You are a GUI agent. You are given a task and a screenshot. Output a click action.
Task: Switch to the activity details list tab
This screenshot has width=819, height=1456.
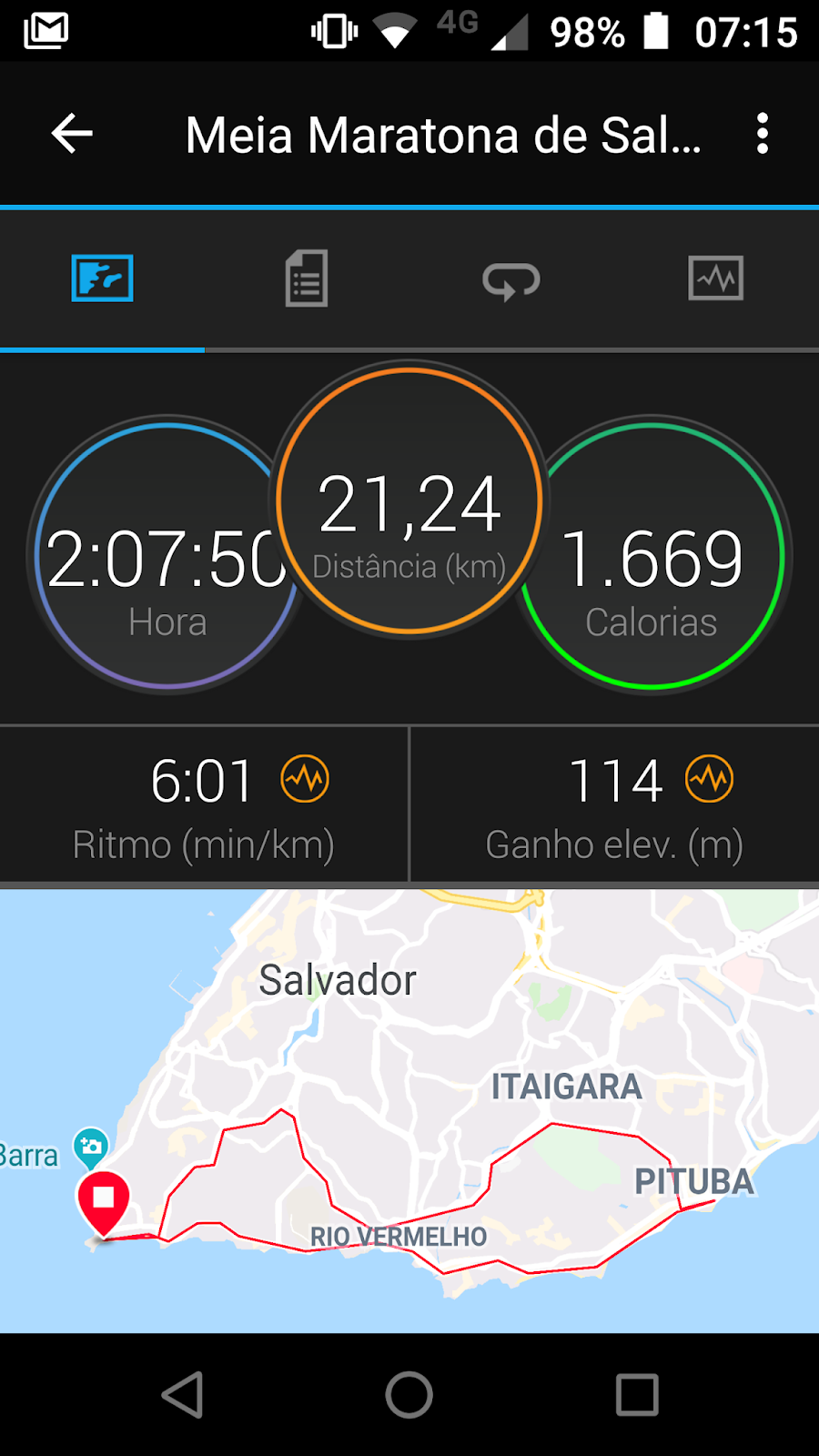[307, 278]
